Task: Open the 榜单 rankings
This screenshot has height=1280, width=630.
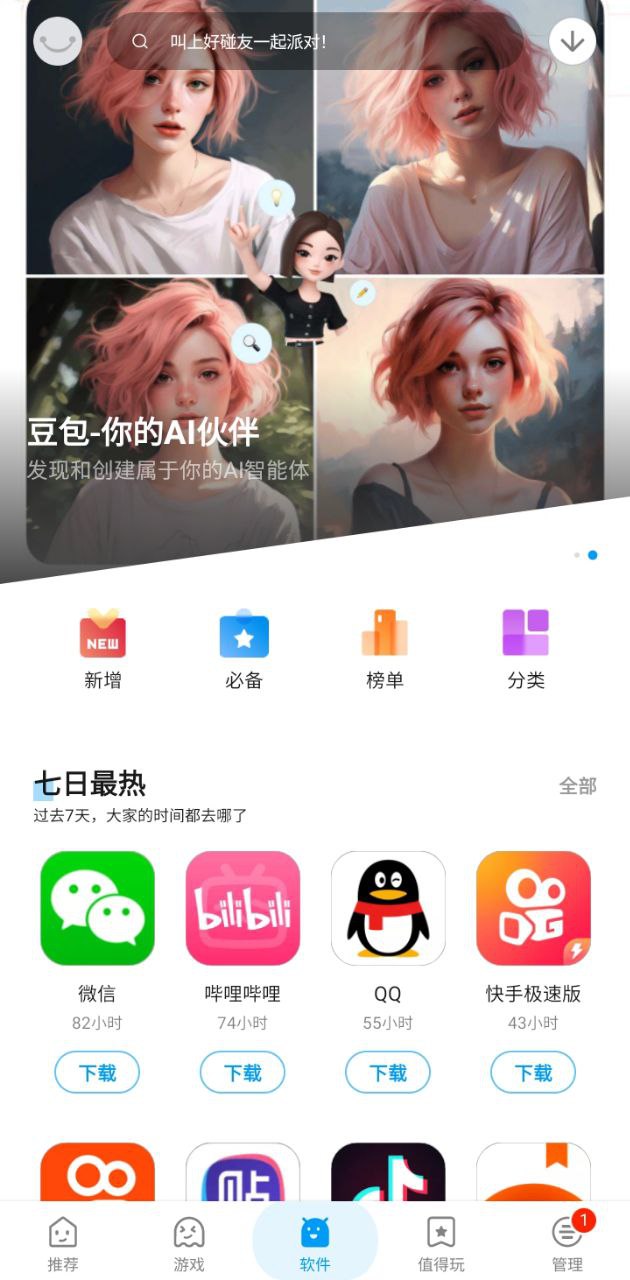Action: (385, 650)
